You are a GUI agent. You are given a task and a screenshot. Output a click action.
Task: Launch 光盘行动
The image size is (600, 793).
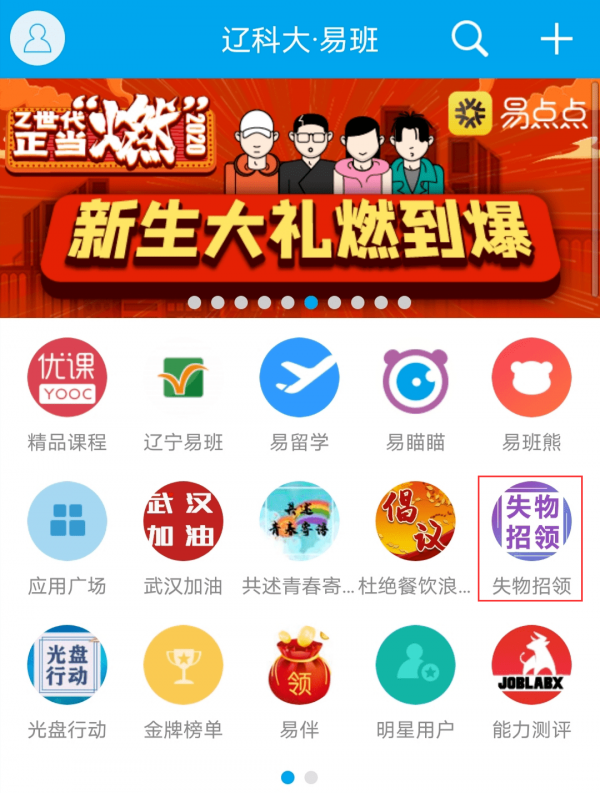tap(67, 665)
